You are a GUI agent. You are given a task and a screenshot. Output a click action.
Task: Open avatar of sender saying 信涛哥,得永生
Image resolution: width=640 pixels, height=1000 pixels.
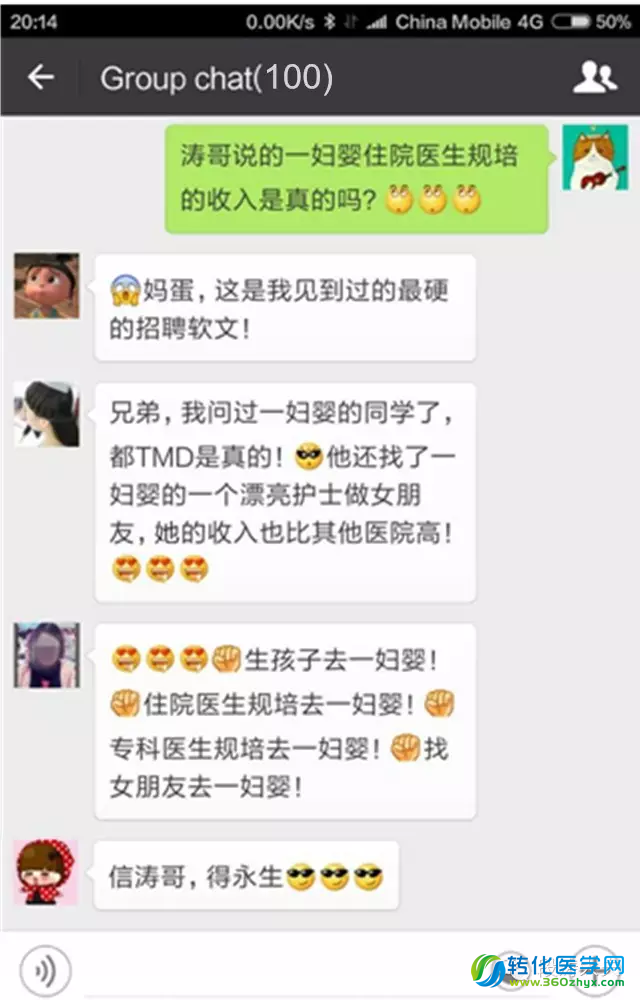46,872
